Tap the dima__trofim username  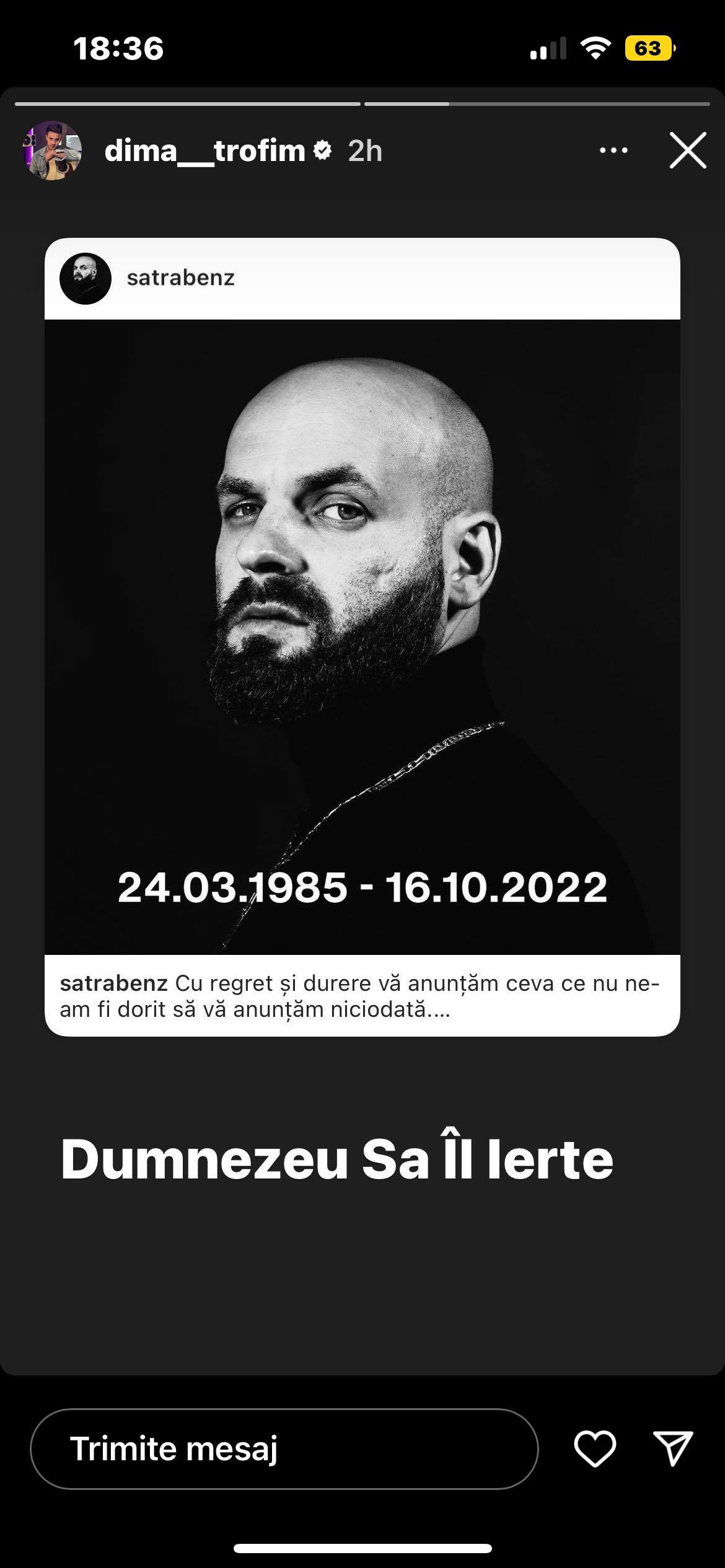[204, 150]
